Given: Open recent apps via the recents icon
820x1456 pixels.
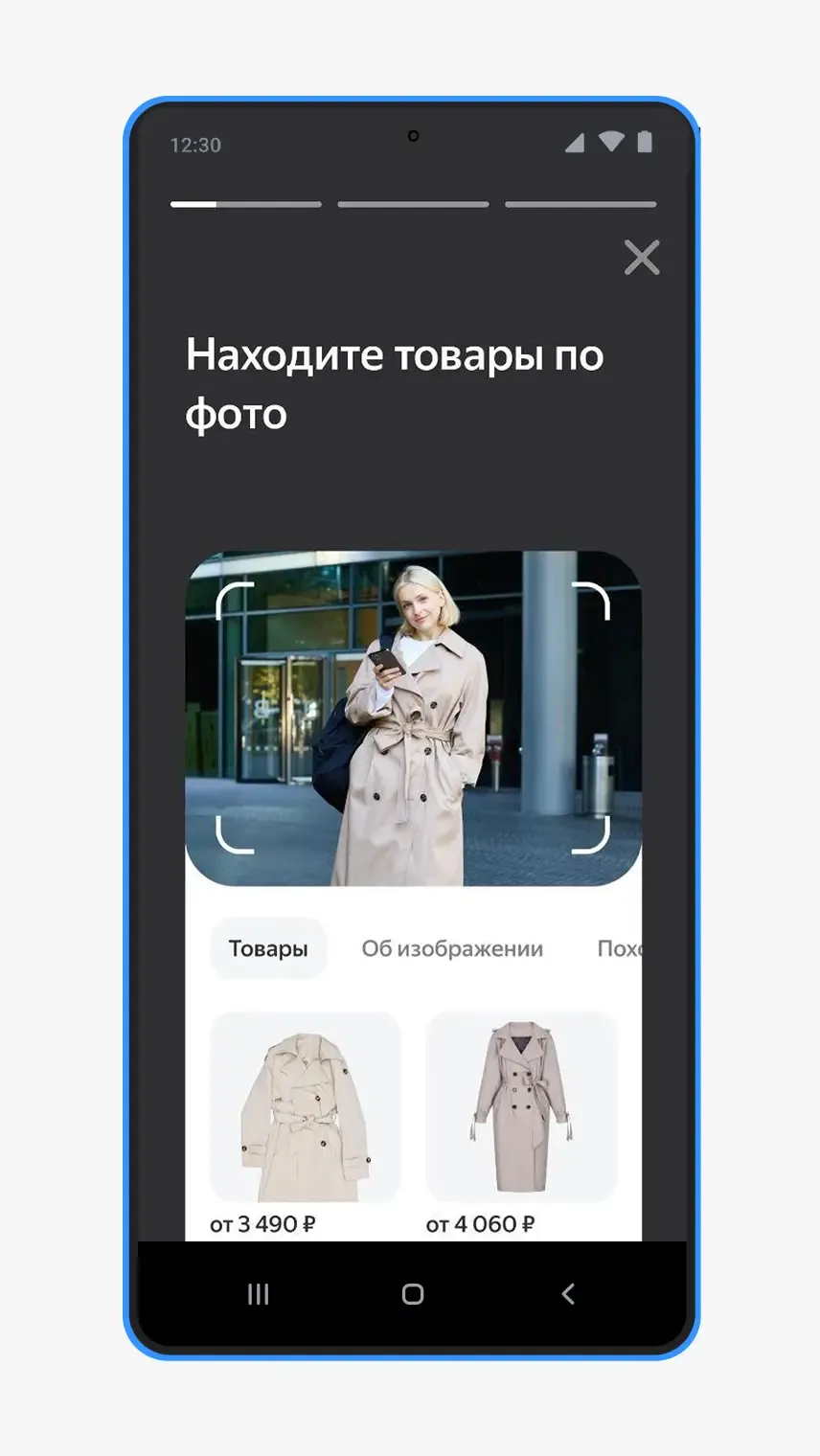Looking at the screenshot, I should (257, 1294).
